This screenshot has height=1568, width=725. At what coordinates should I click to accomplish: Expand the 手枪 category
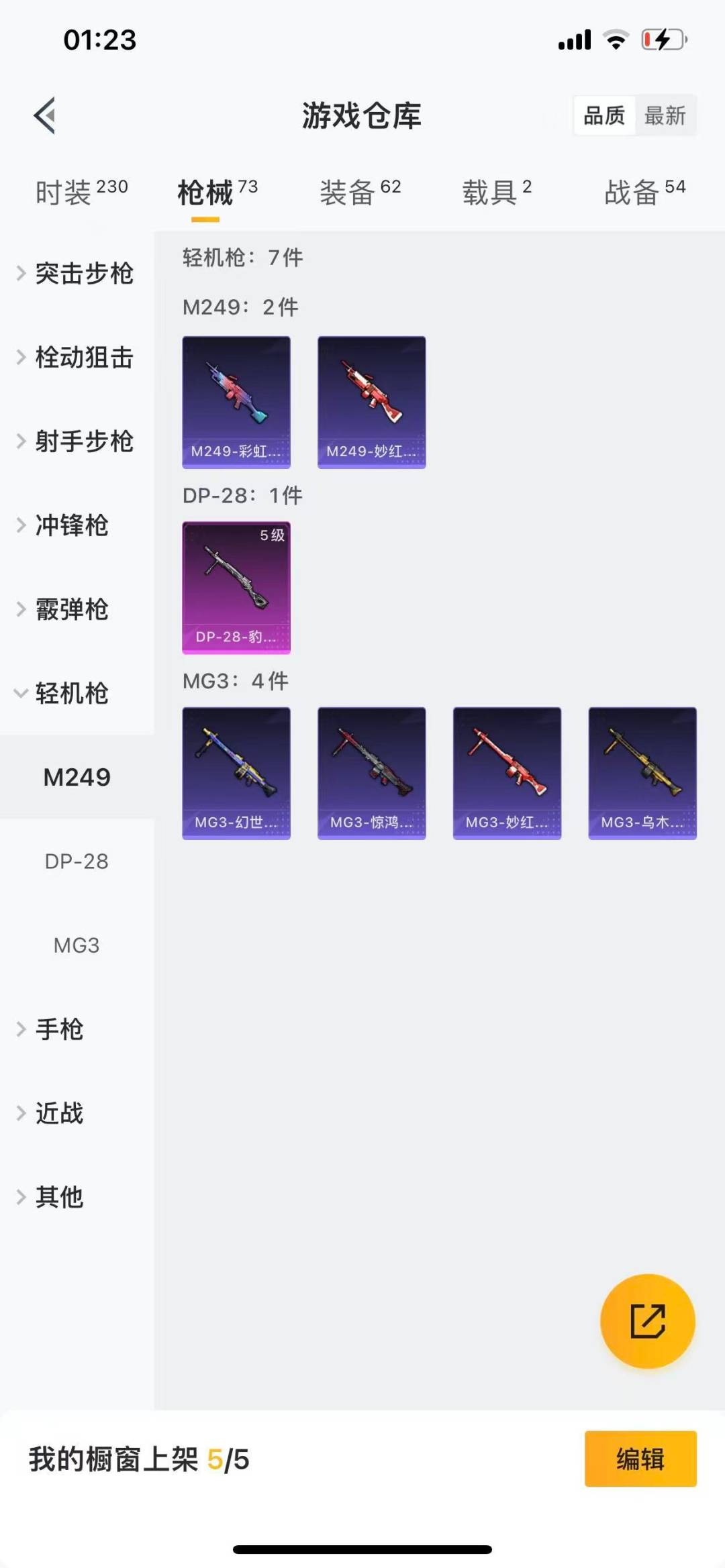click(x=59, y=1030)
